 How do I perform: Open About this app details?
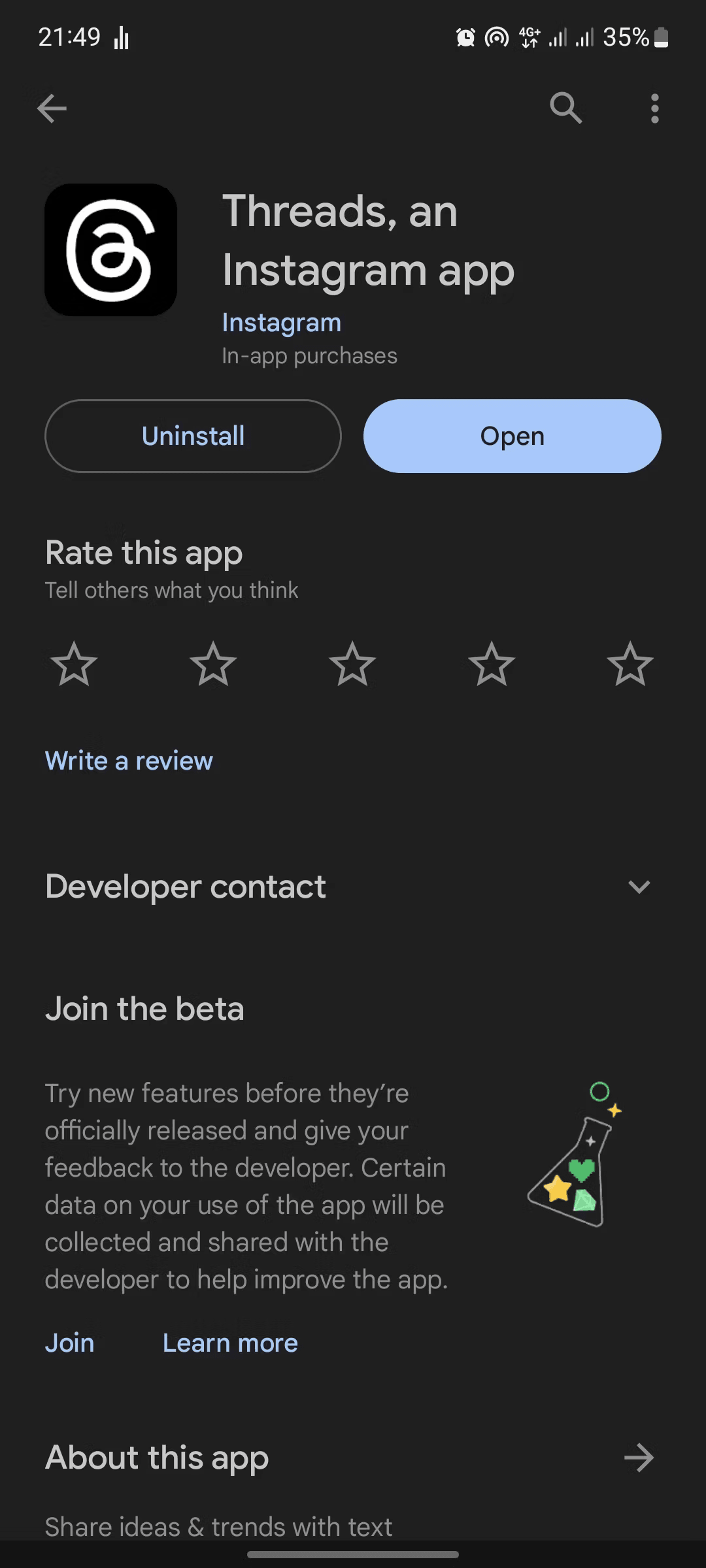pos(639,1458)
